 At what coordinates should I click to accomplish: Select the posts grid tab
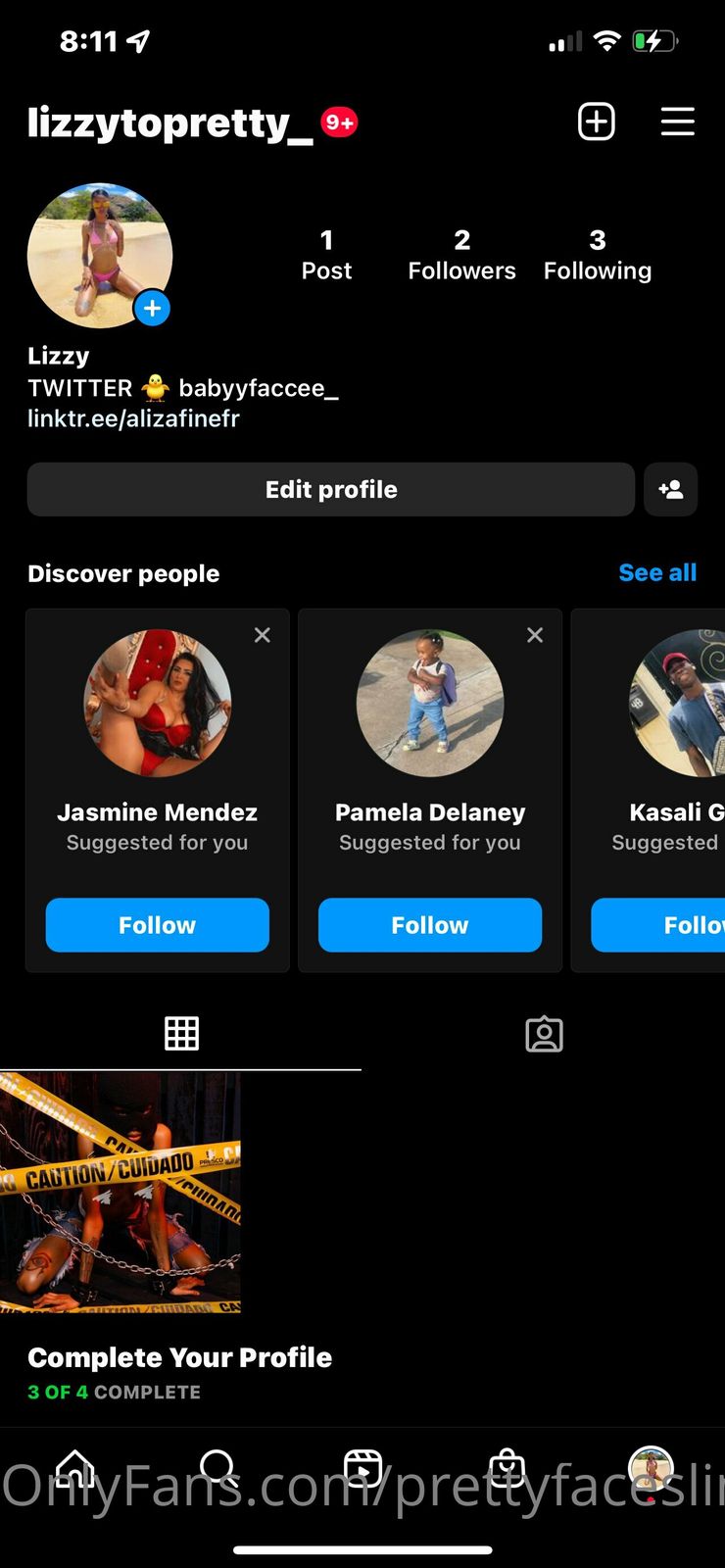coord(181,1033)
